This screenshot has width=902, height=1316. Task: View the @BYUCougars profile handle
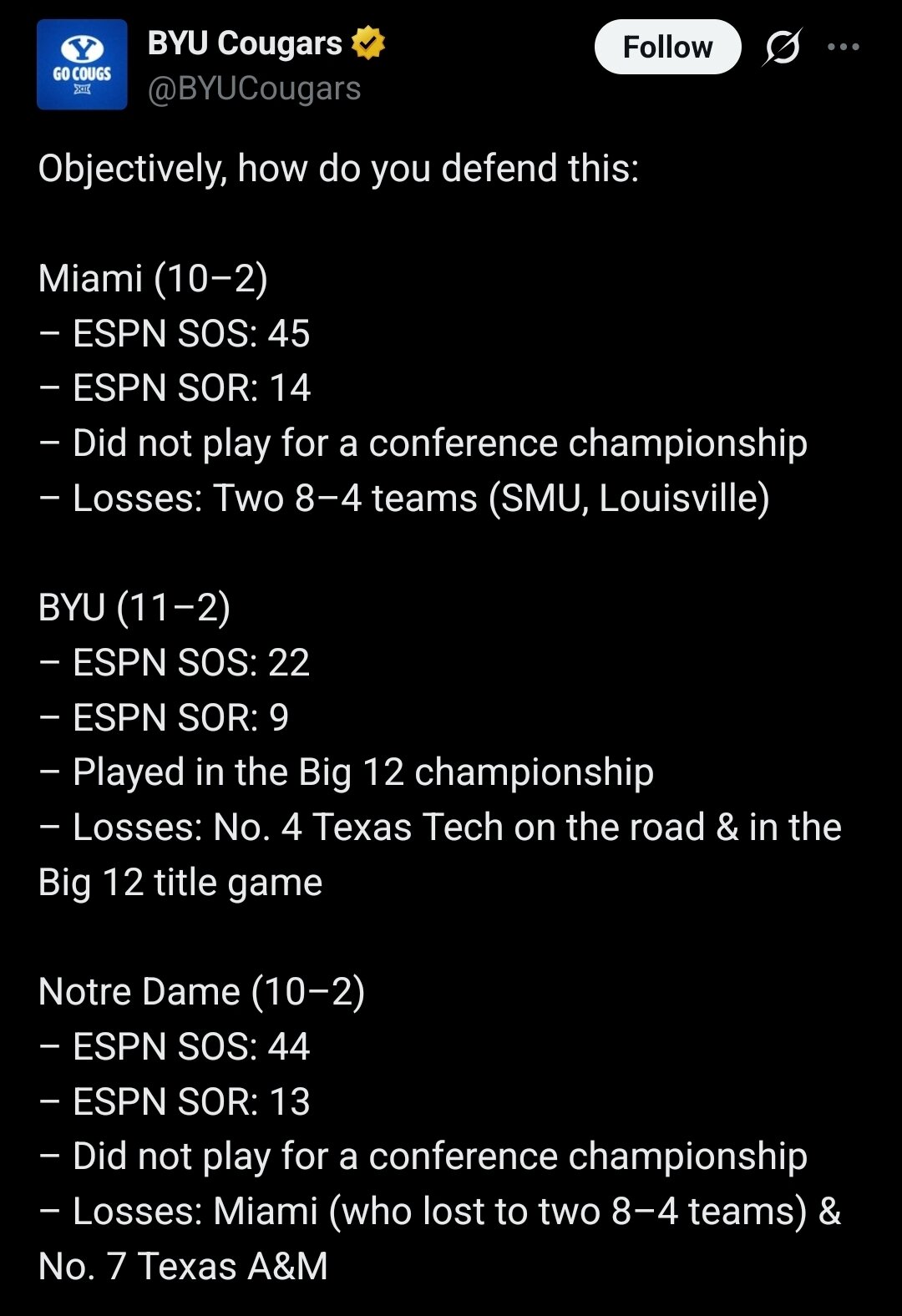point(254,89)
